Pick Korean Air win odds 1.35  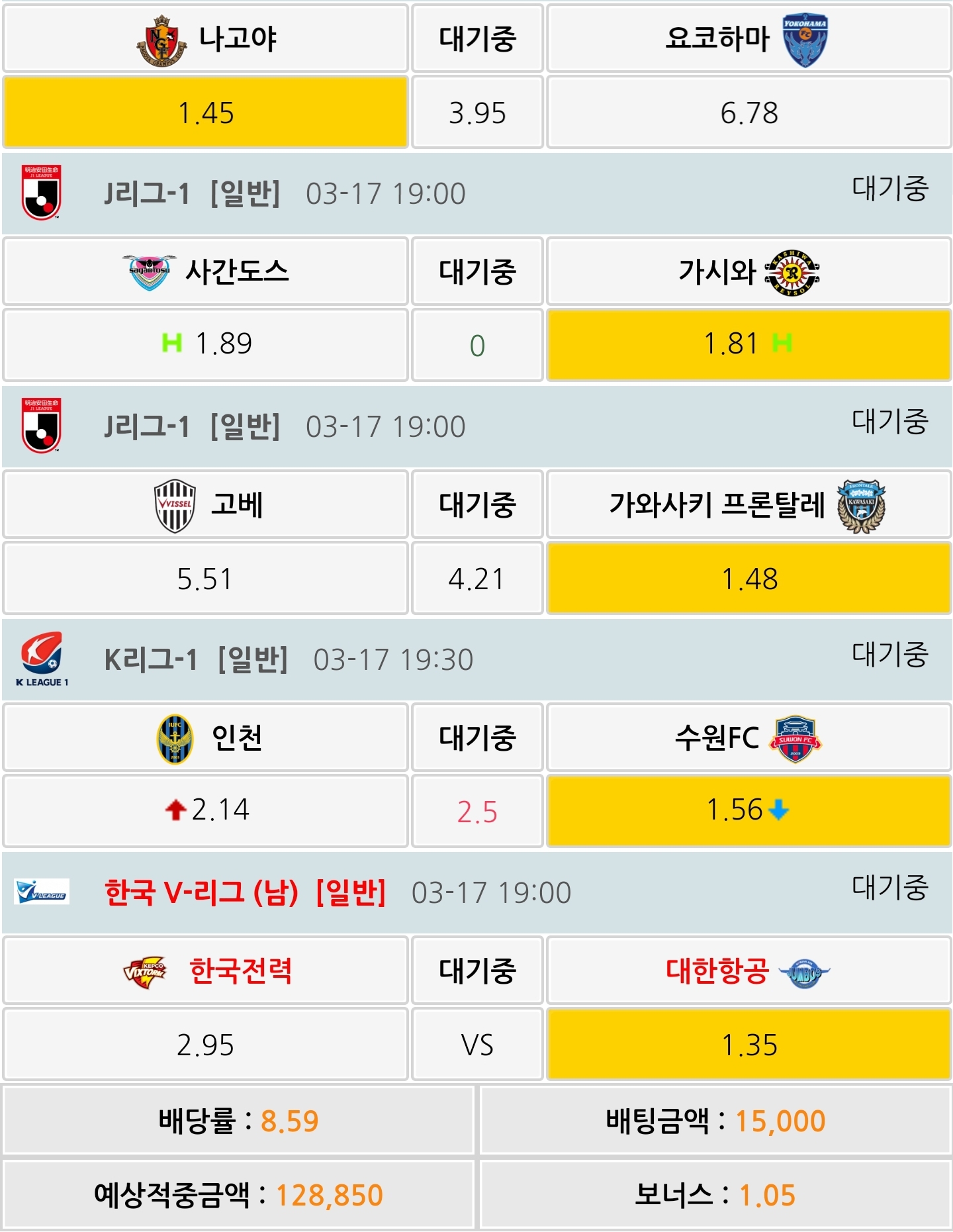749,1044
